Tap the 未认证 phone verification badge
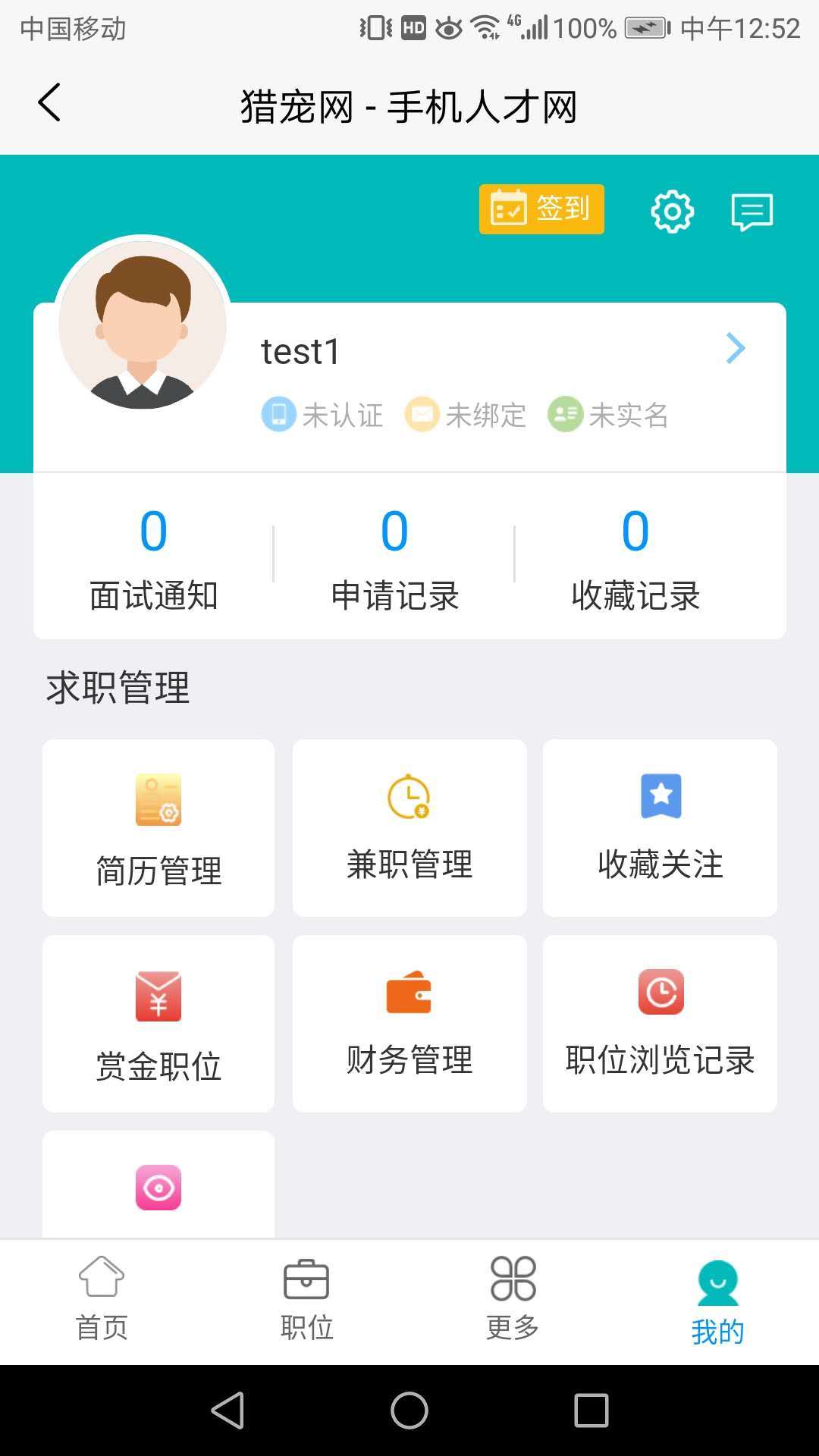 [x=322, y=414]
